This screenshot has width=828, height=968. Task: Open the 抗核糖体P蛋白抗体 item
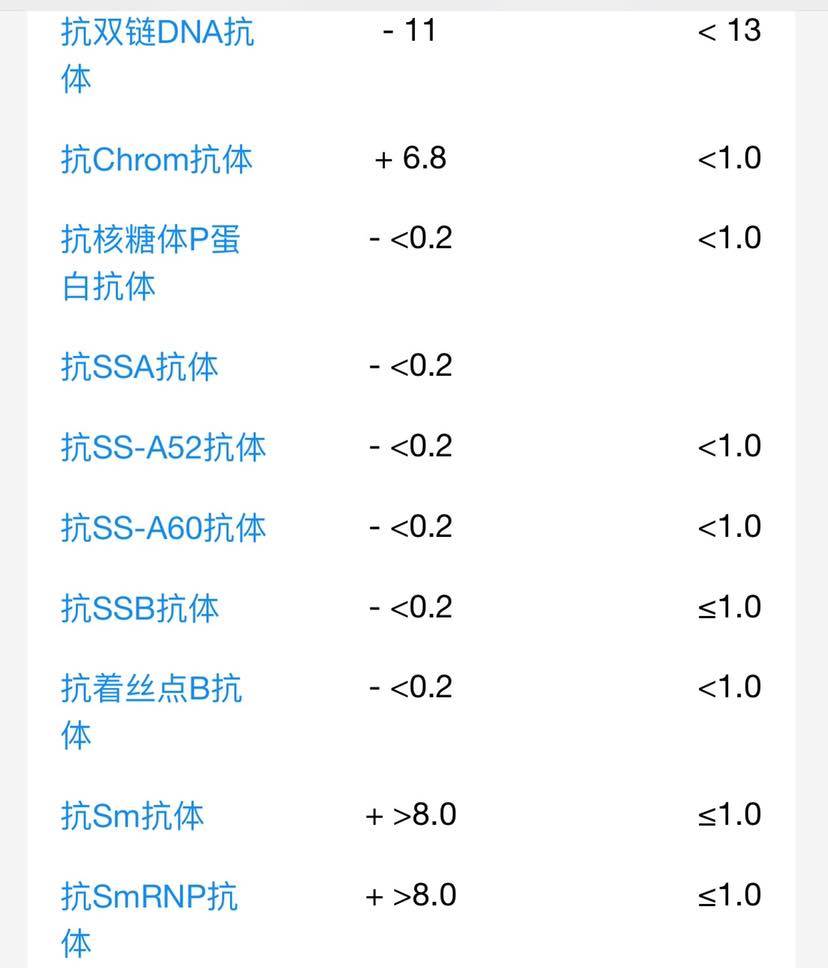pyautogui.click(x=150, y=240)
